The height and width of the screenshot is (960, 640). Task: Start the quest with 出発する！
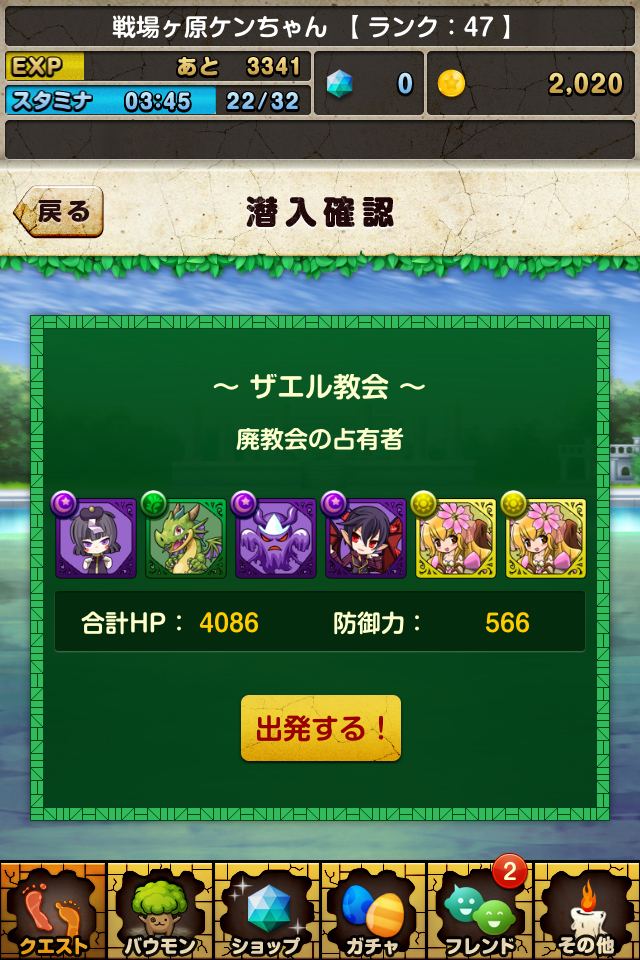321,728
